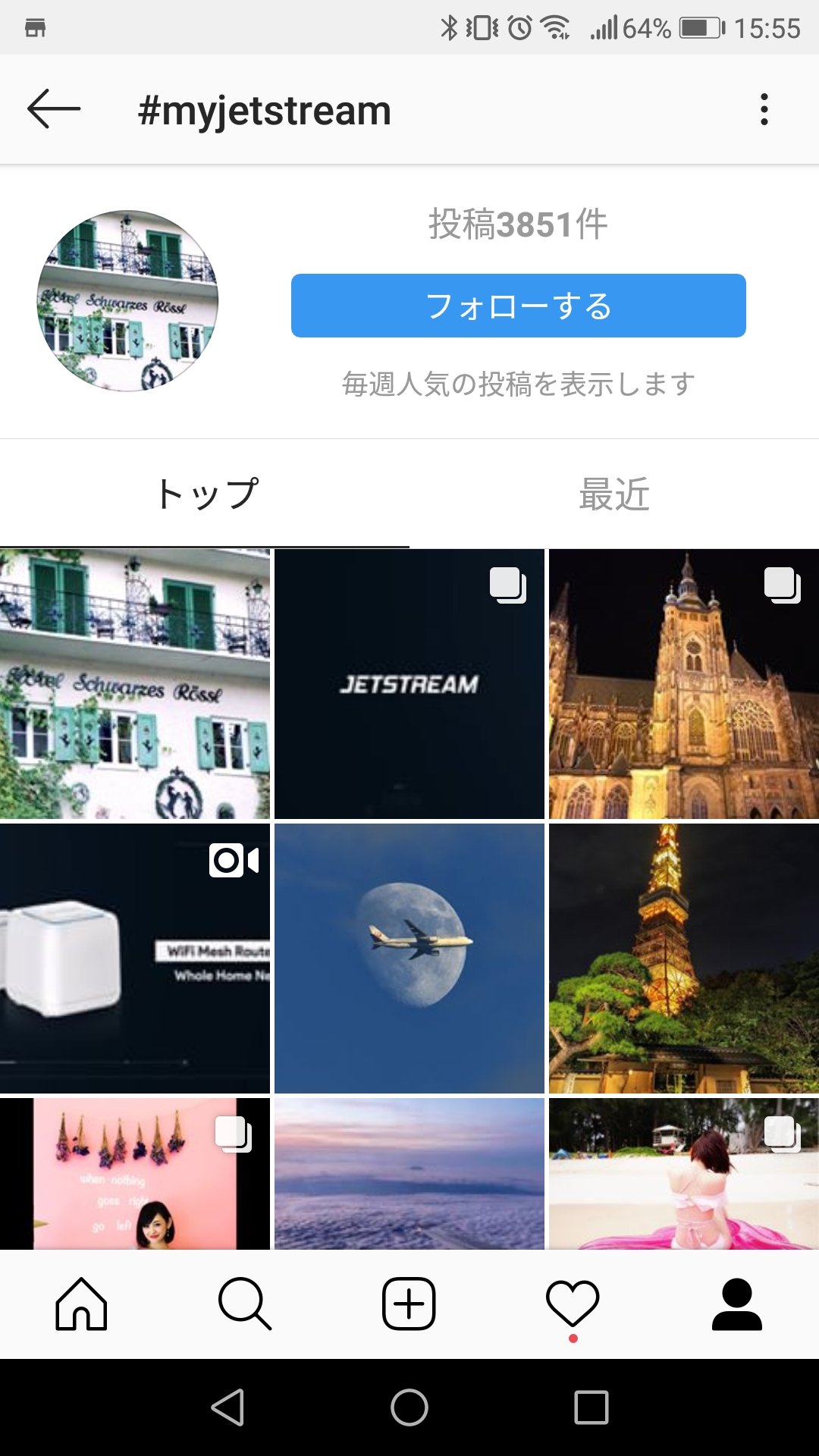Open the Tokyo Tower night post

coord(684,959)
